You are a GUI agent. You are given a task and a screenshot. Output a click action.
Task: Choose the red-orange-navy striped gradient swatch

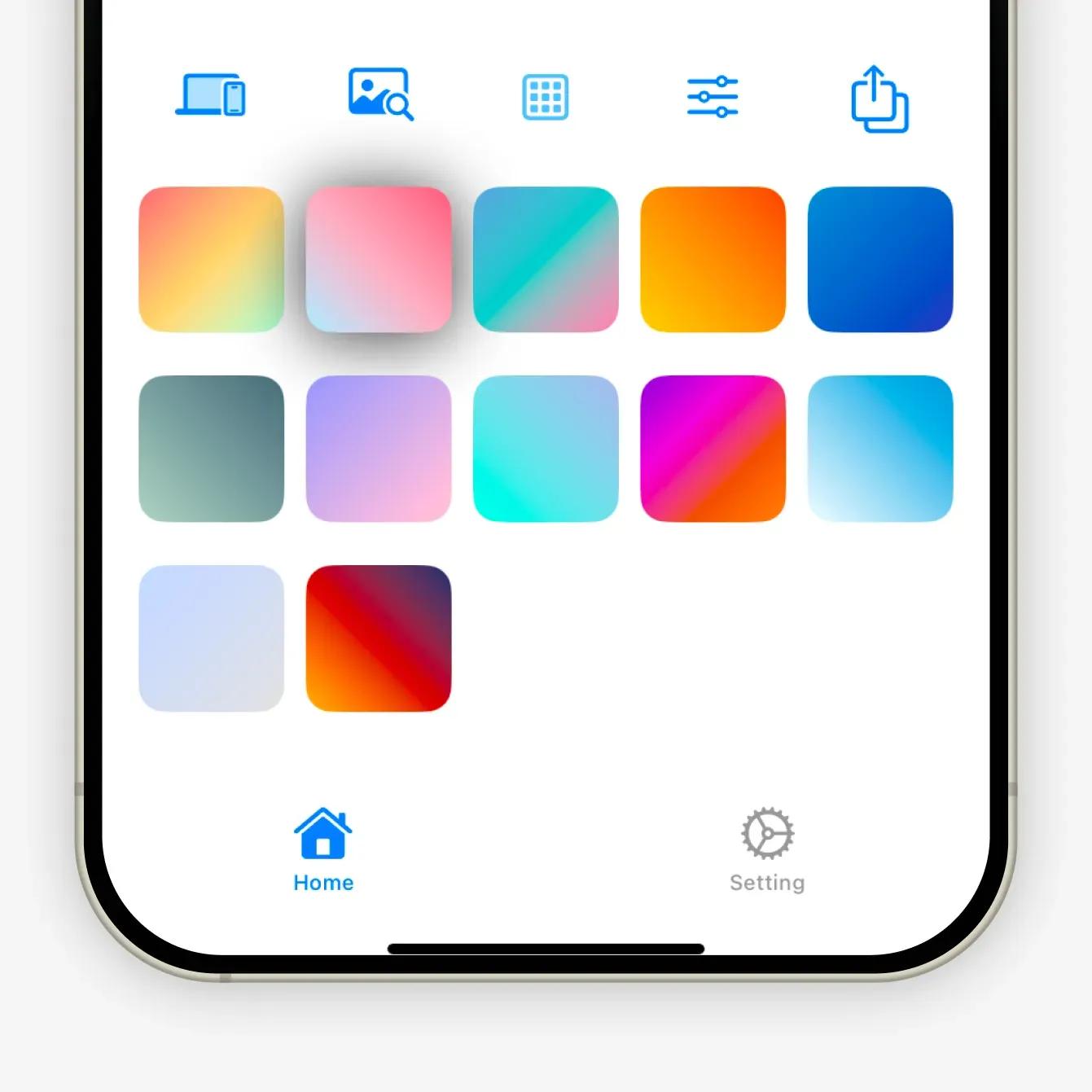coord(379,638)
